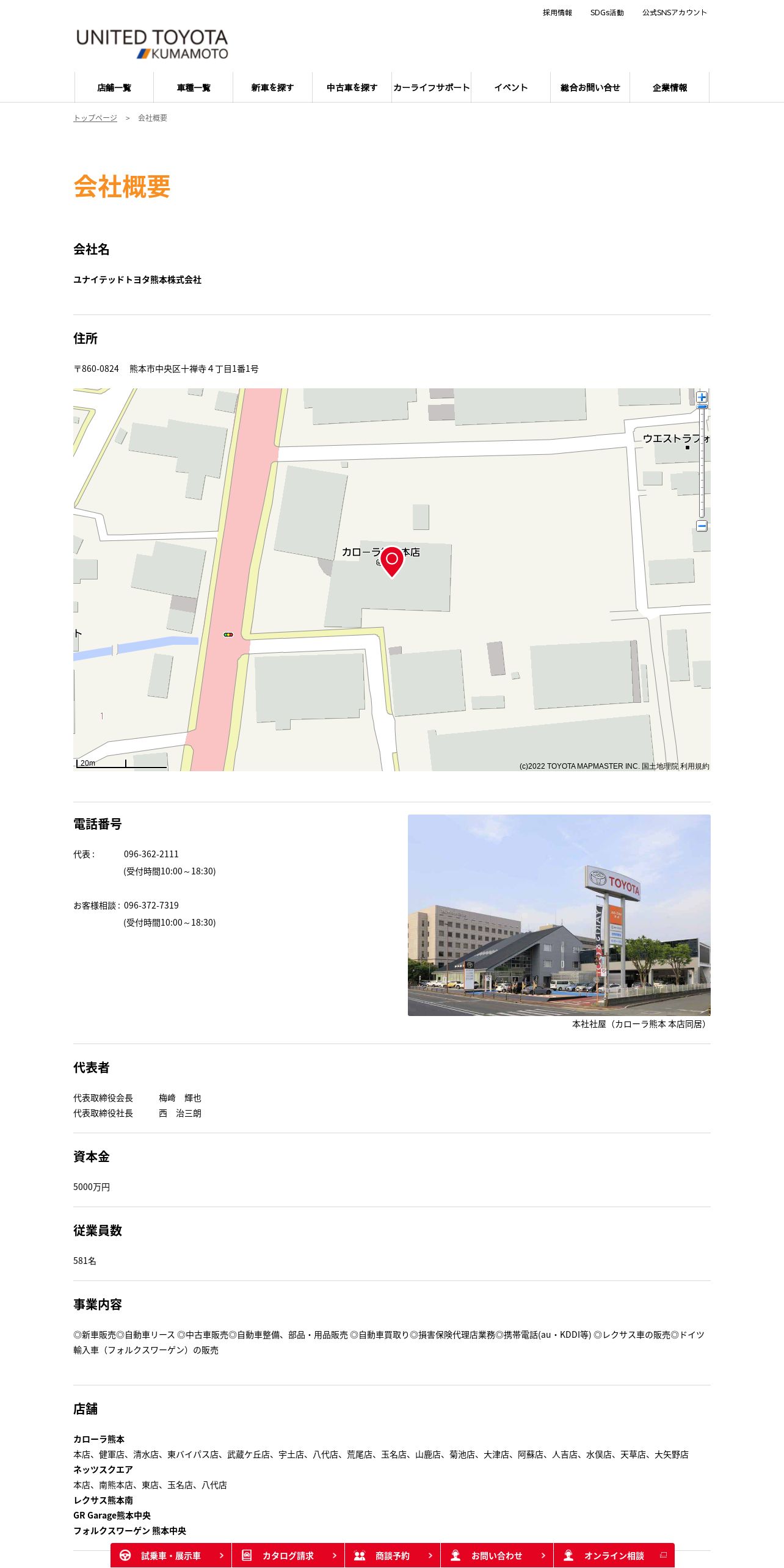Image resolution: width=784 pixels, height=1568 pixels.
Task: Go to the イベント page
Action: 510,87
